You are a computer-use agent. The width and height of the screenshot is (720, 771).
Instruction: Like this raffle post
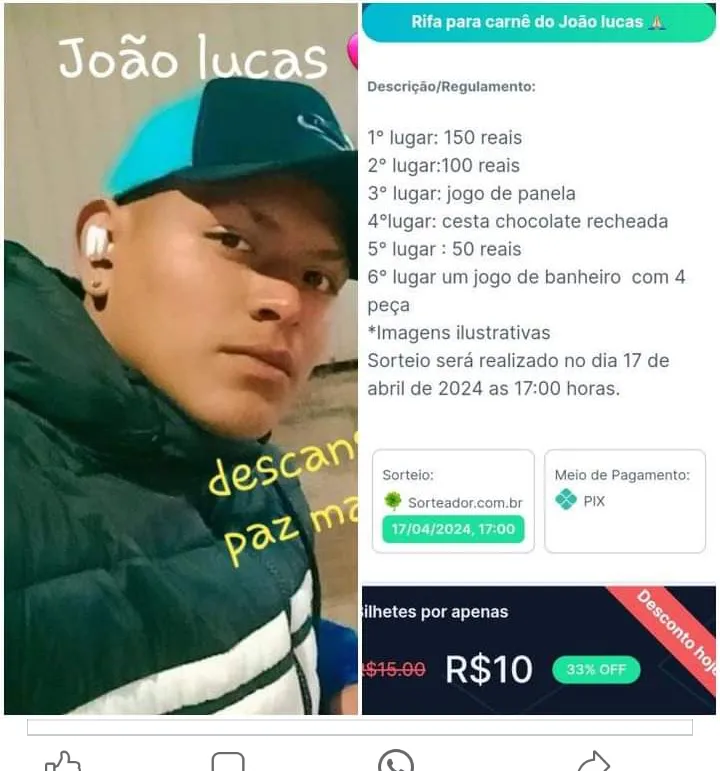62,762
